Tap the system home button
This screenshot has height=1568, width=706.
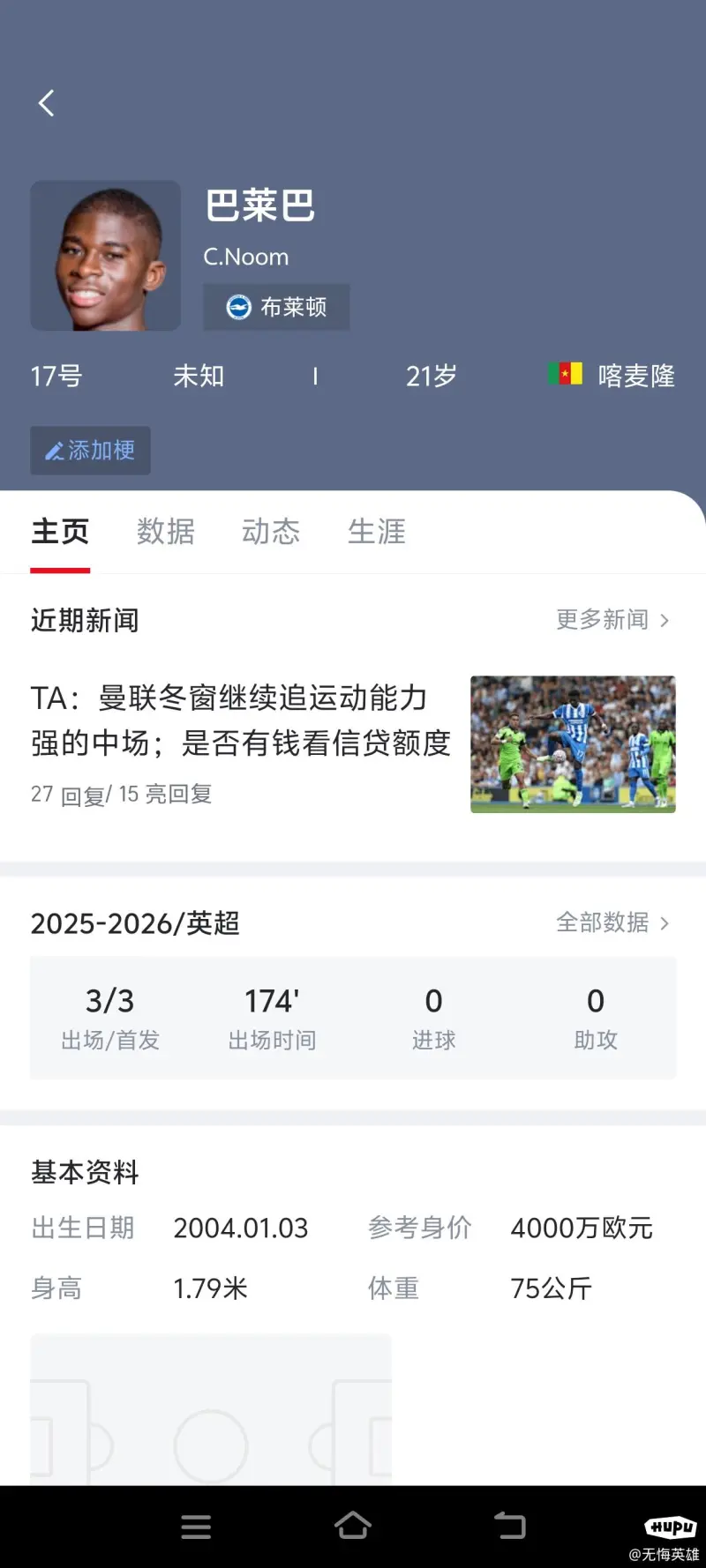(353, 1526)
